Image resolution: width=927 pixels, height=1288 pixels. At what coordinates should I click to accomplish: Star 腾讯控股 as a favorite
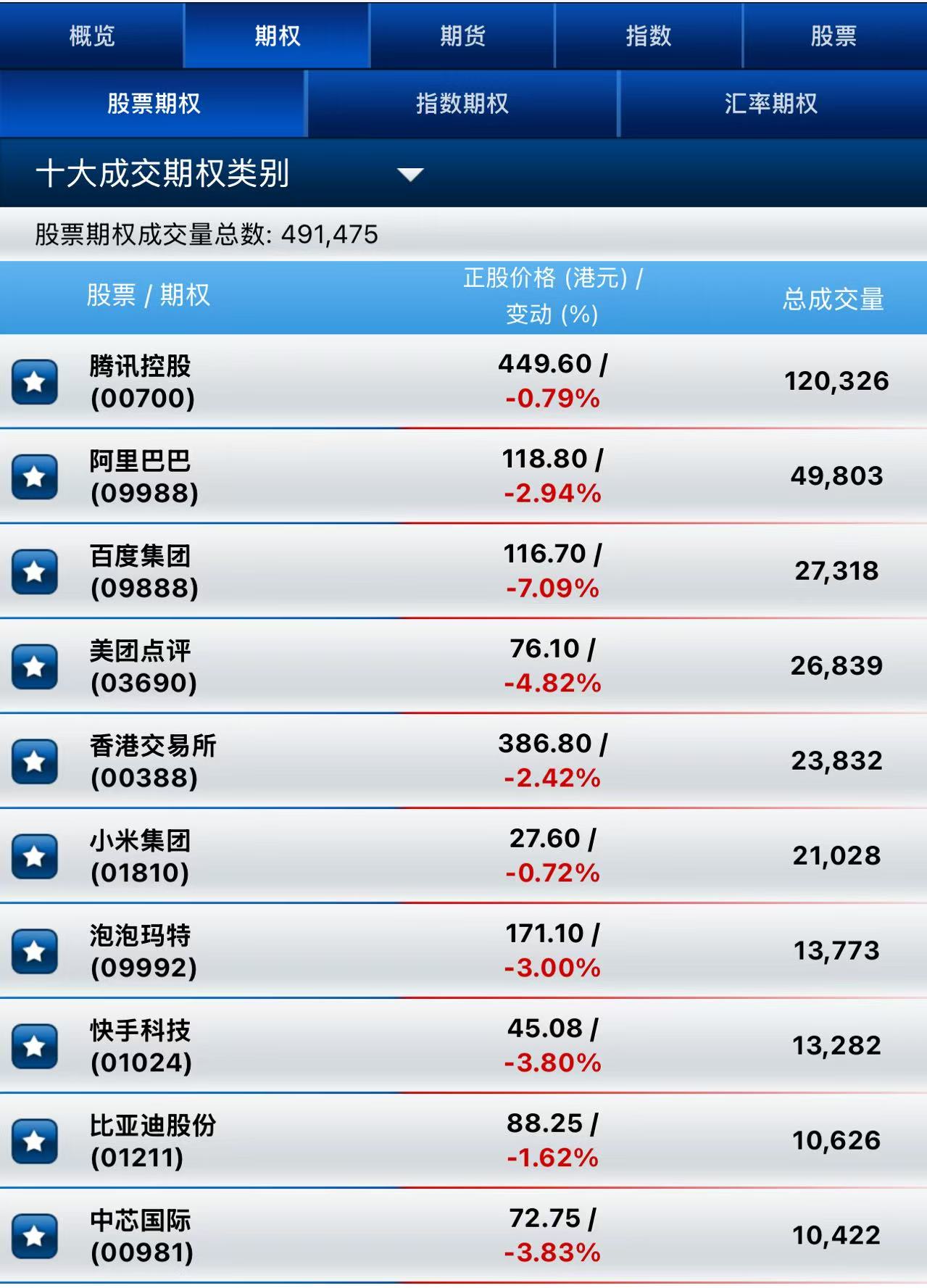coord(34,381)
